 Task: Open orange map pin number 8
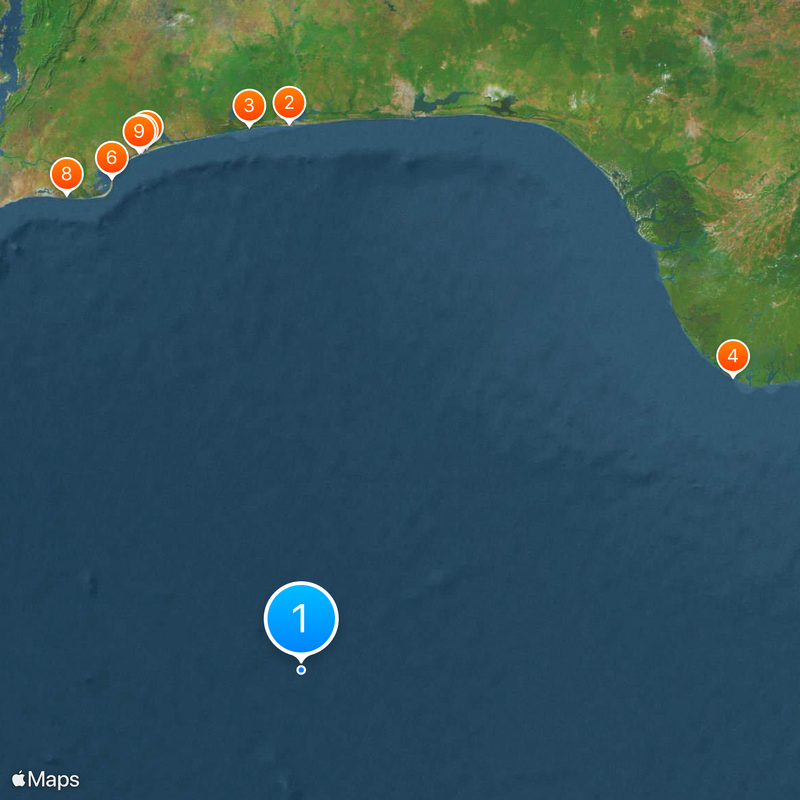pos(66,175)
